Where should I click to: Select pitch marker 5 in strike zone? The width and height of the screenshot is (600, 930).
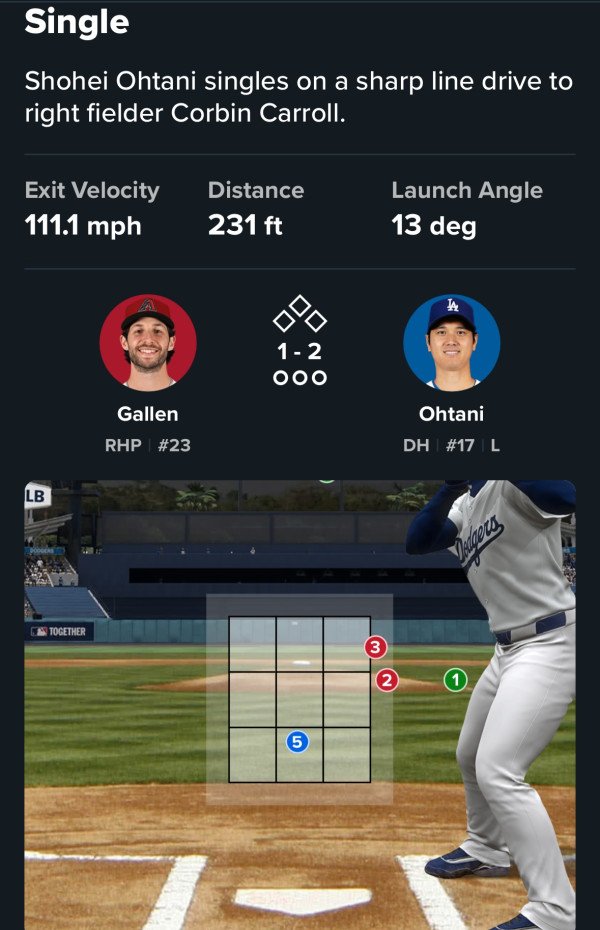point(297,742)
